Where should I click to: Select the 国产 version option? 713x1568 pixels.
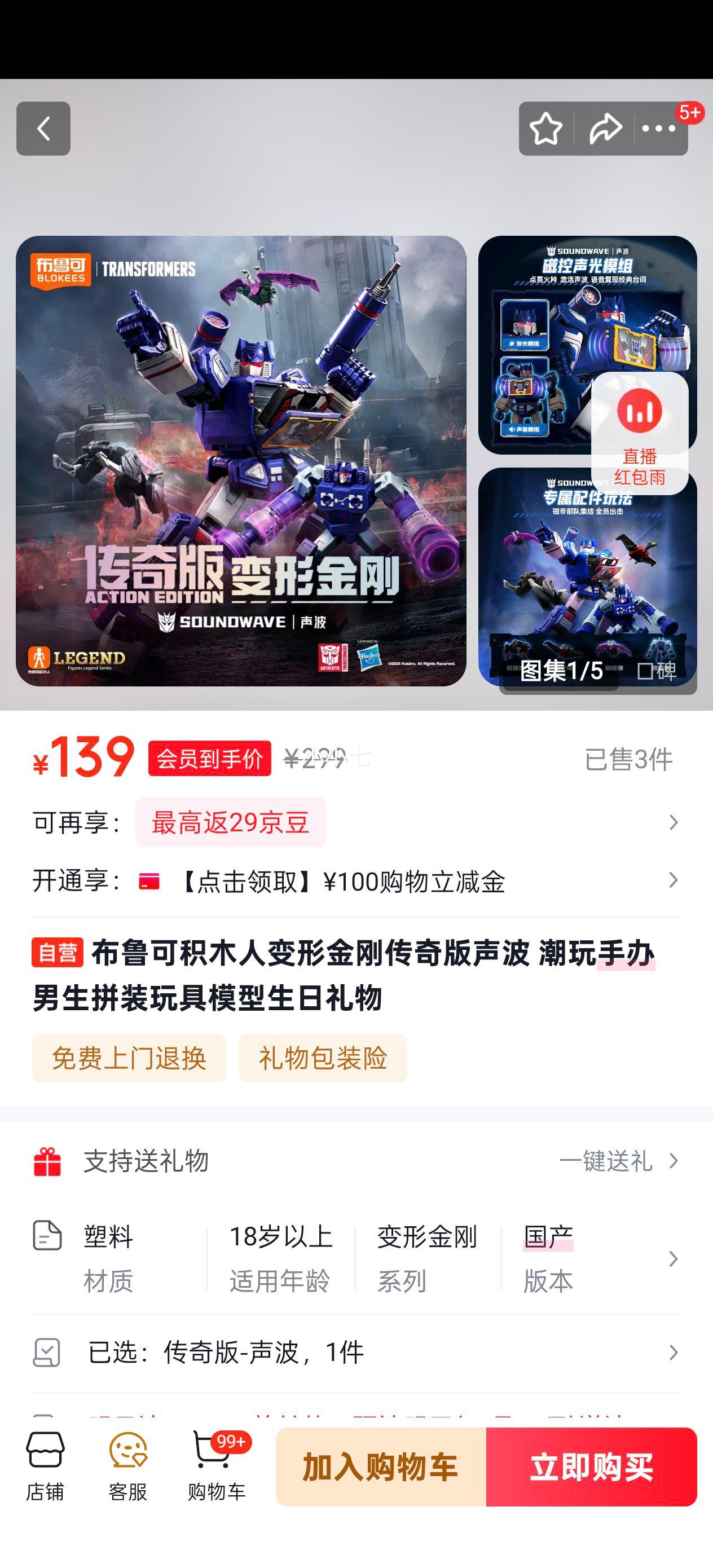pyautogui.click(x=548, y=1236)
